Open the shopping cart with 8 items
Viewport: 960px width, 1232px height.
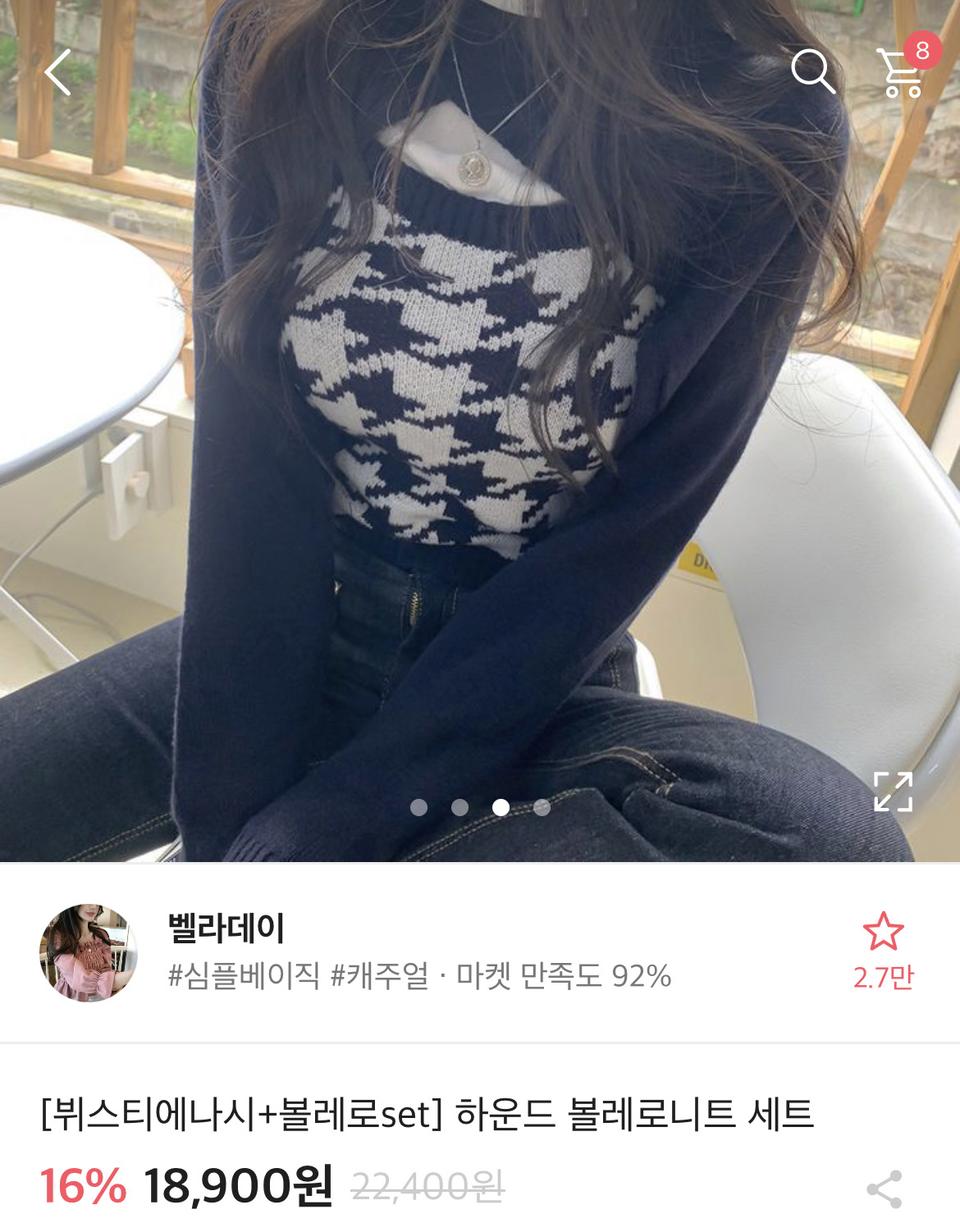(x=898, y=72)
